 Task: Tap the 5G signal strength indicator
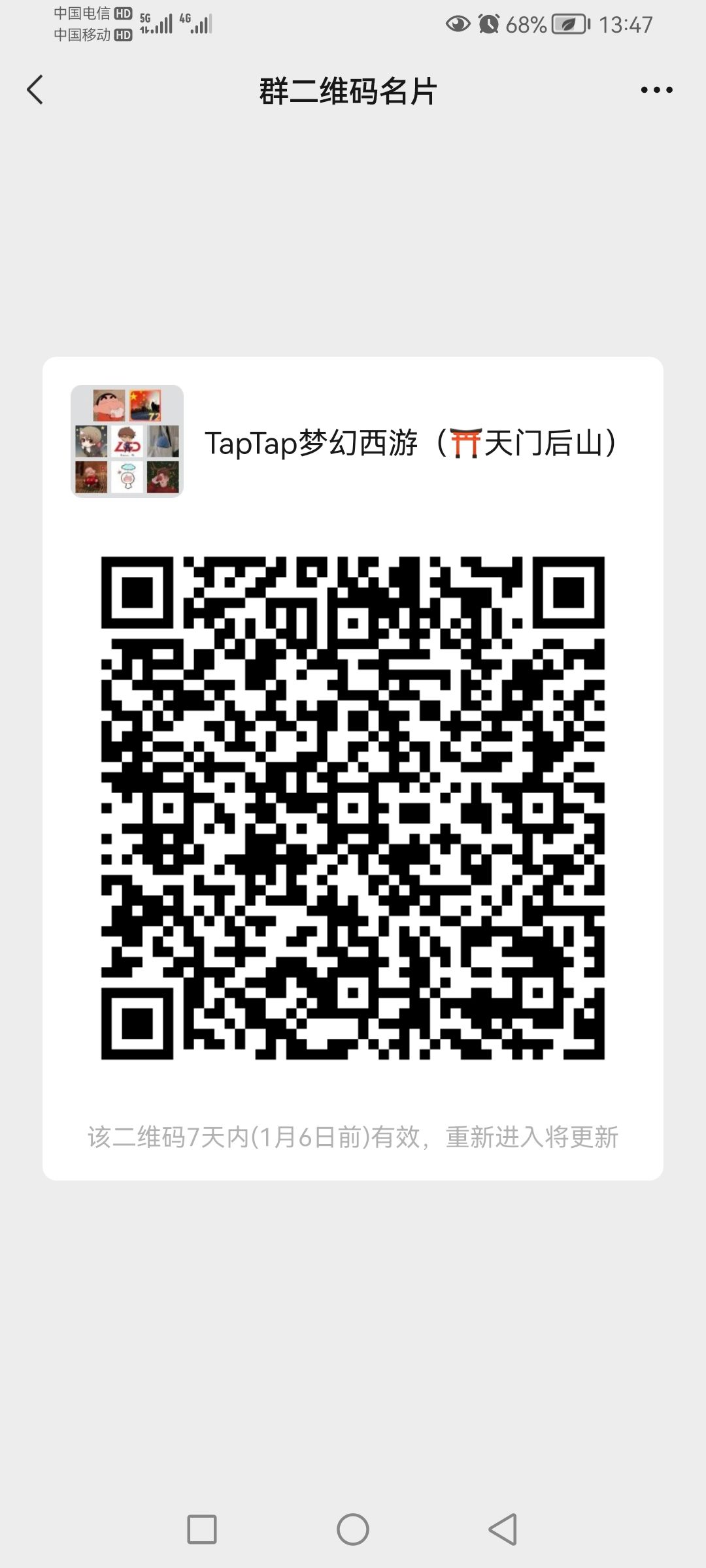[x=155, y=24]
